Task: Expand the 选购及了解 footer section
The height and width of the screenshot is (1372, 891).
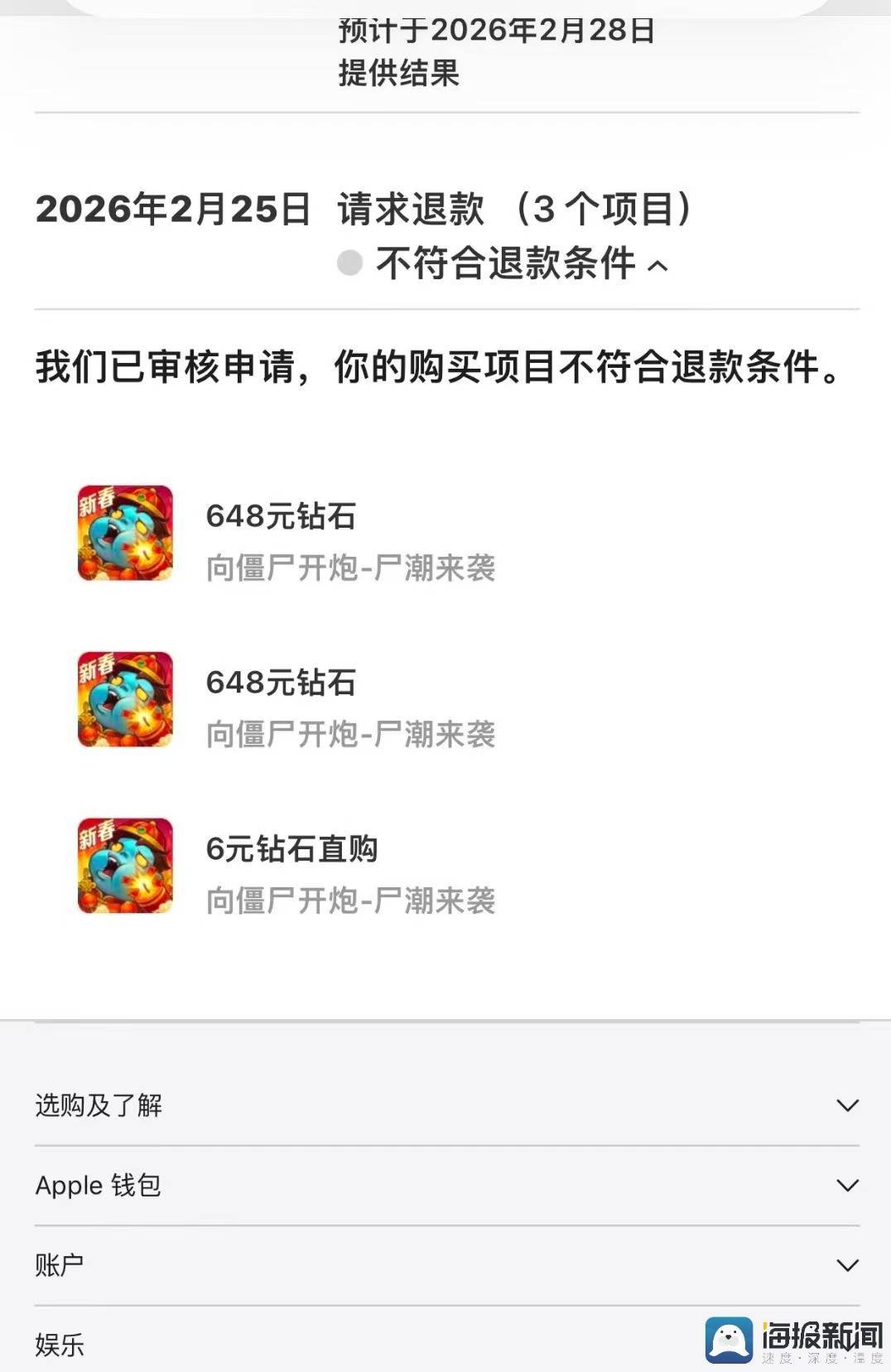Action: 846,1105
